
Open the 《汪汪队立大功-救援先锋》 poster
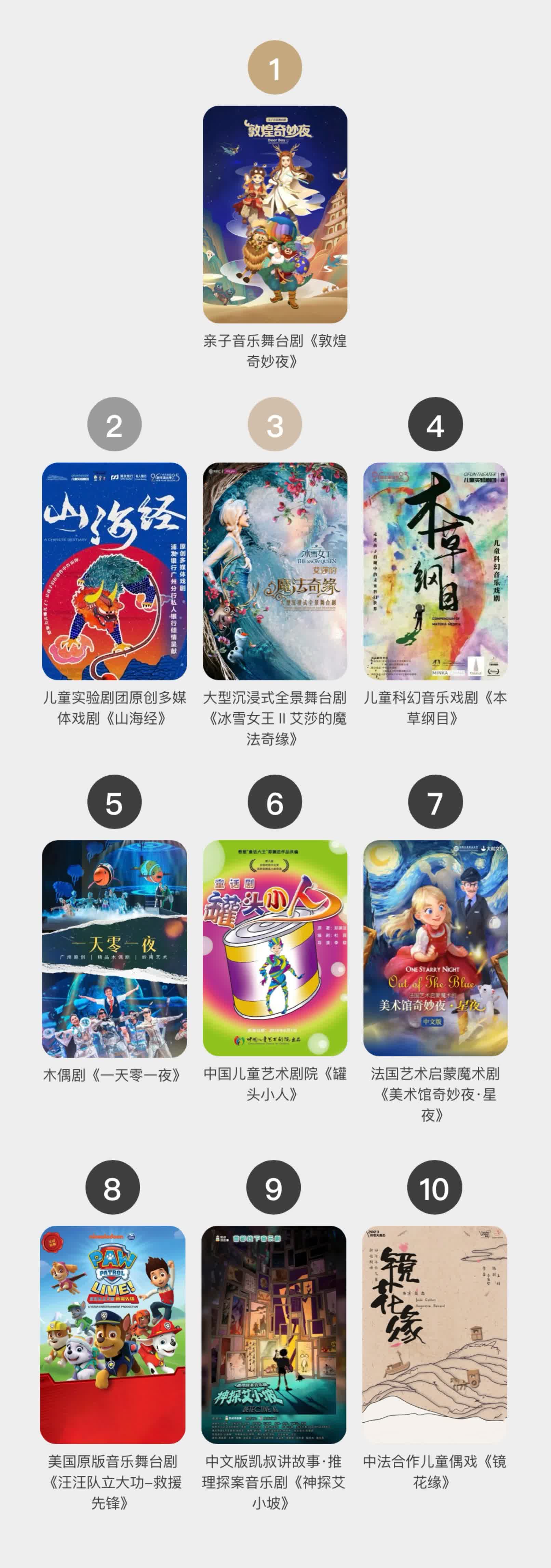(x=112, y=1334)
